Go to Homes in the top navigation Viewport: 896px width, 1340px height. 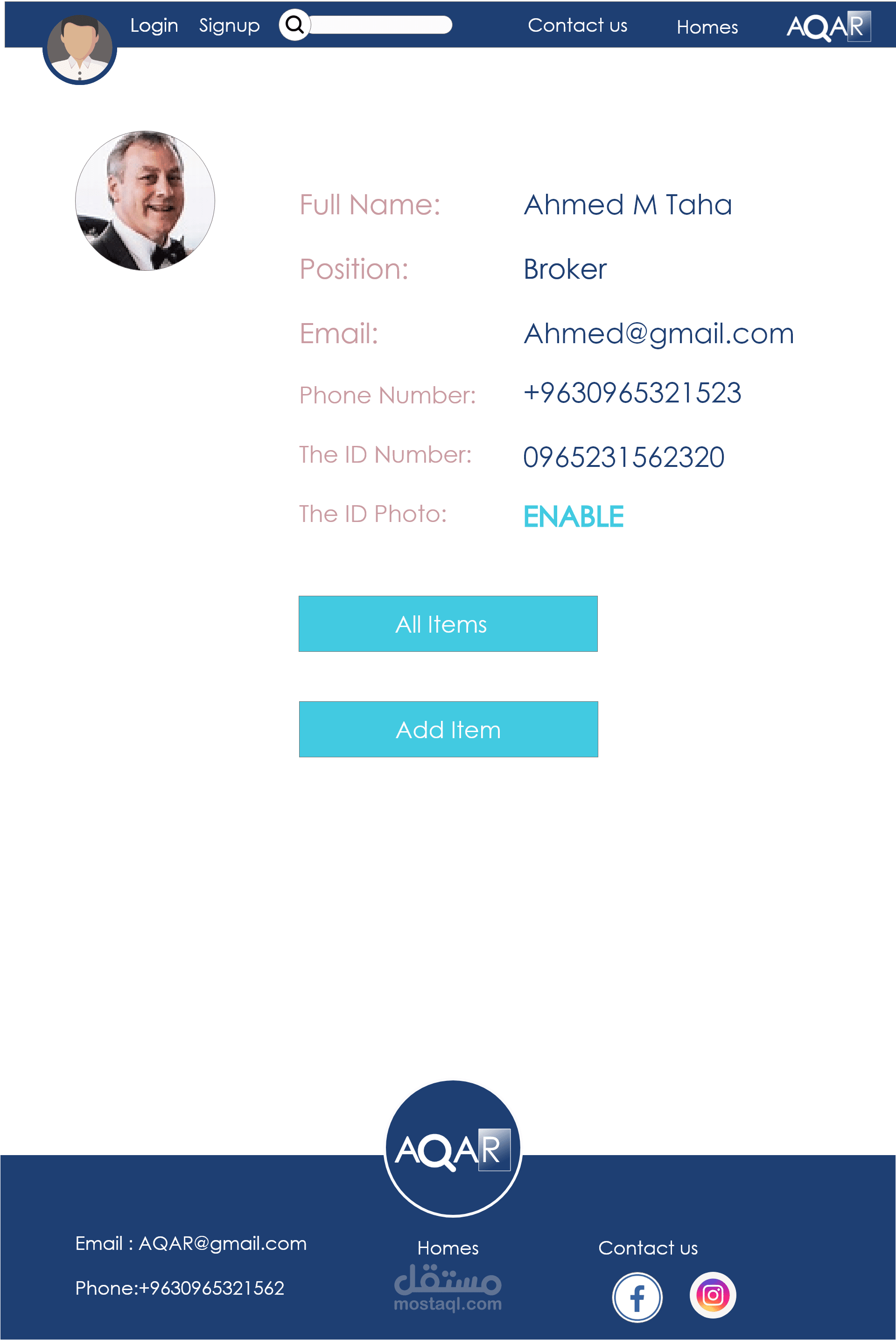click(x=707, y=27)
